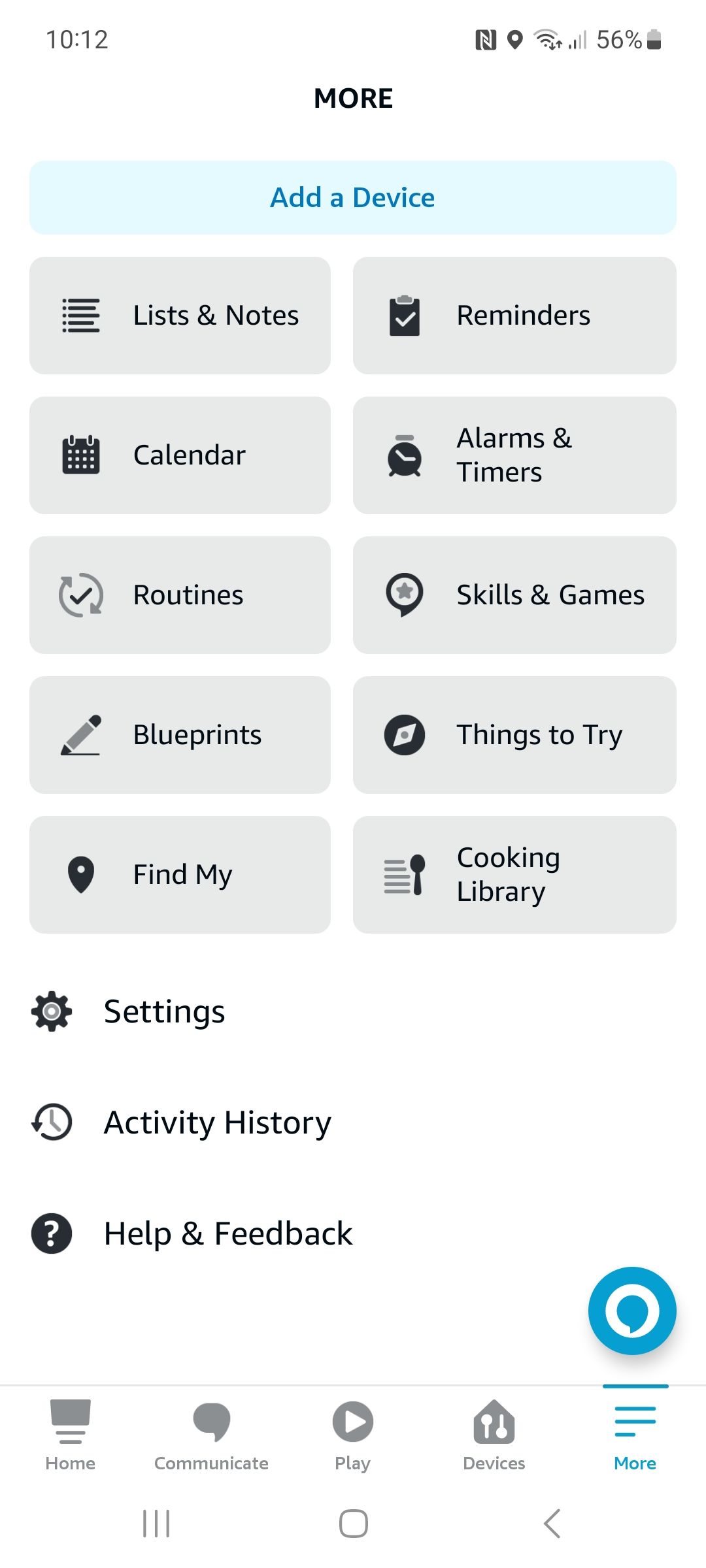Open Lists & Notes
Image resolution: width=706 pixels, height=1568 pixels.
point(180,316)
